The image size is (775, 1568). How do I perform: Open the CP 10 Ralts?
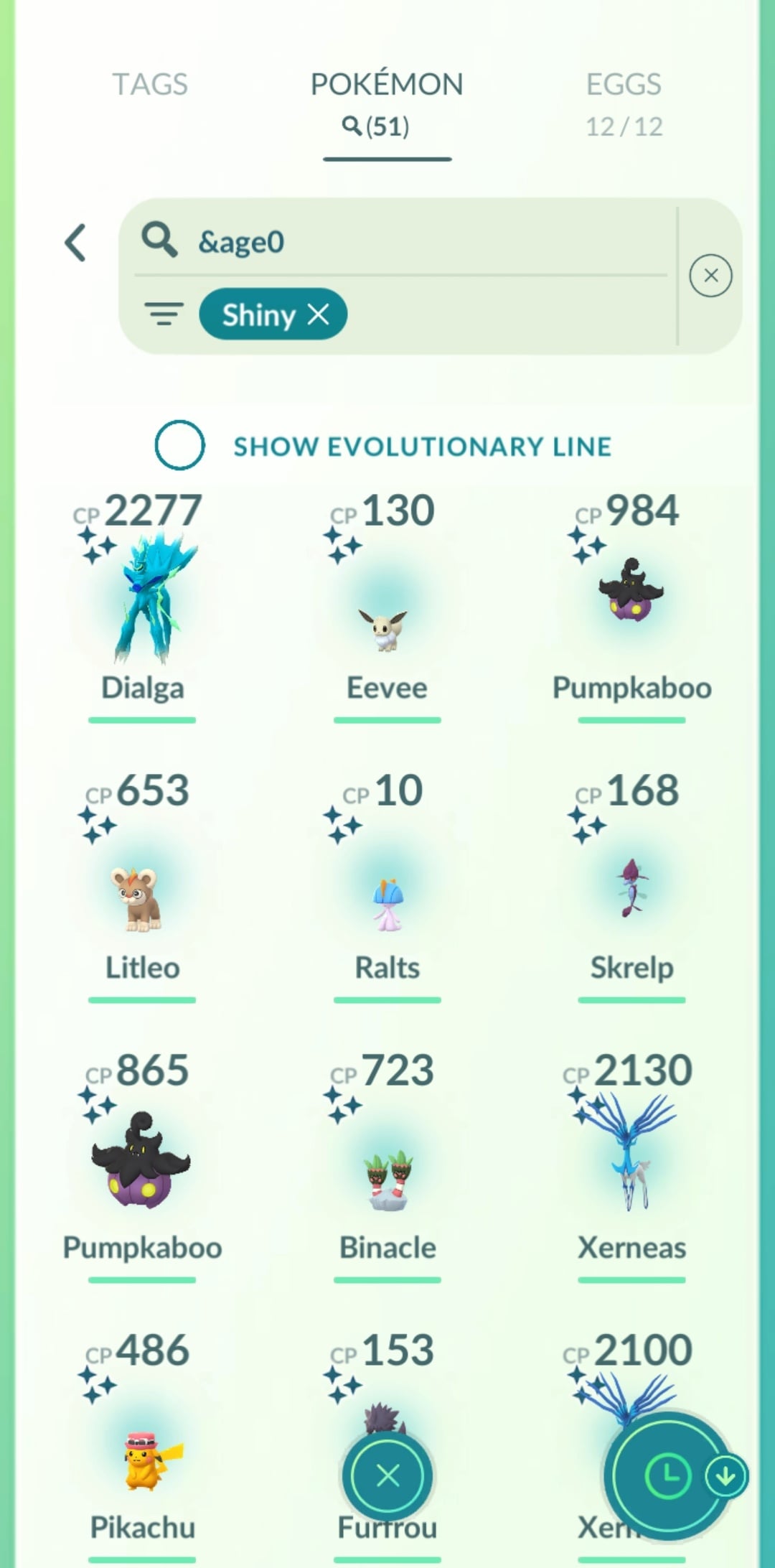[387, 897]
